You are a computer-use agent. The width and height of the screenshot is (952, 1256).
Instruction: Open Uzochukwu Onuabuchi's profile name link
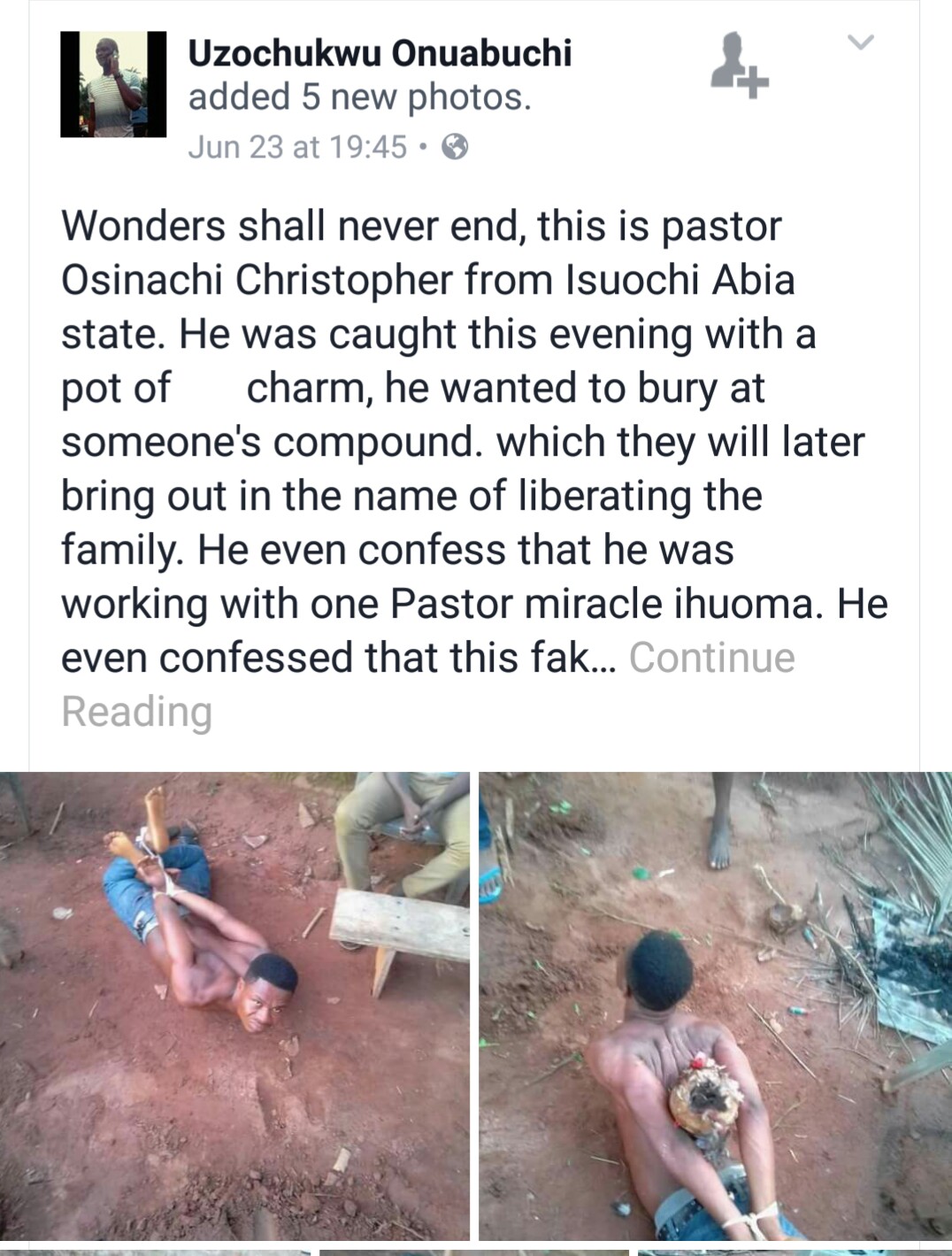(x=380, y=53)
